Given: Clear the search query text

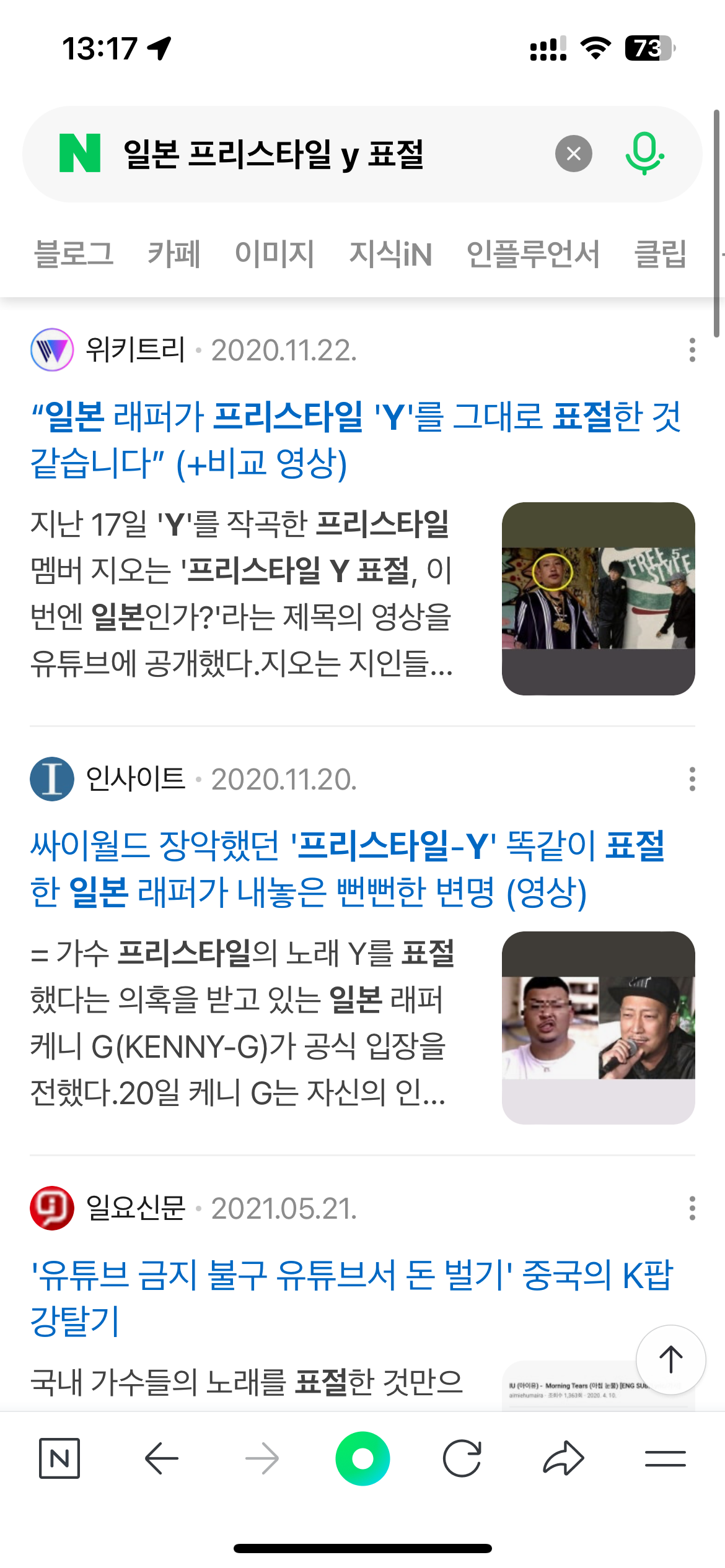Looking at the screenshot, I should (x=573, y=154).
